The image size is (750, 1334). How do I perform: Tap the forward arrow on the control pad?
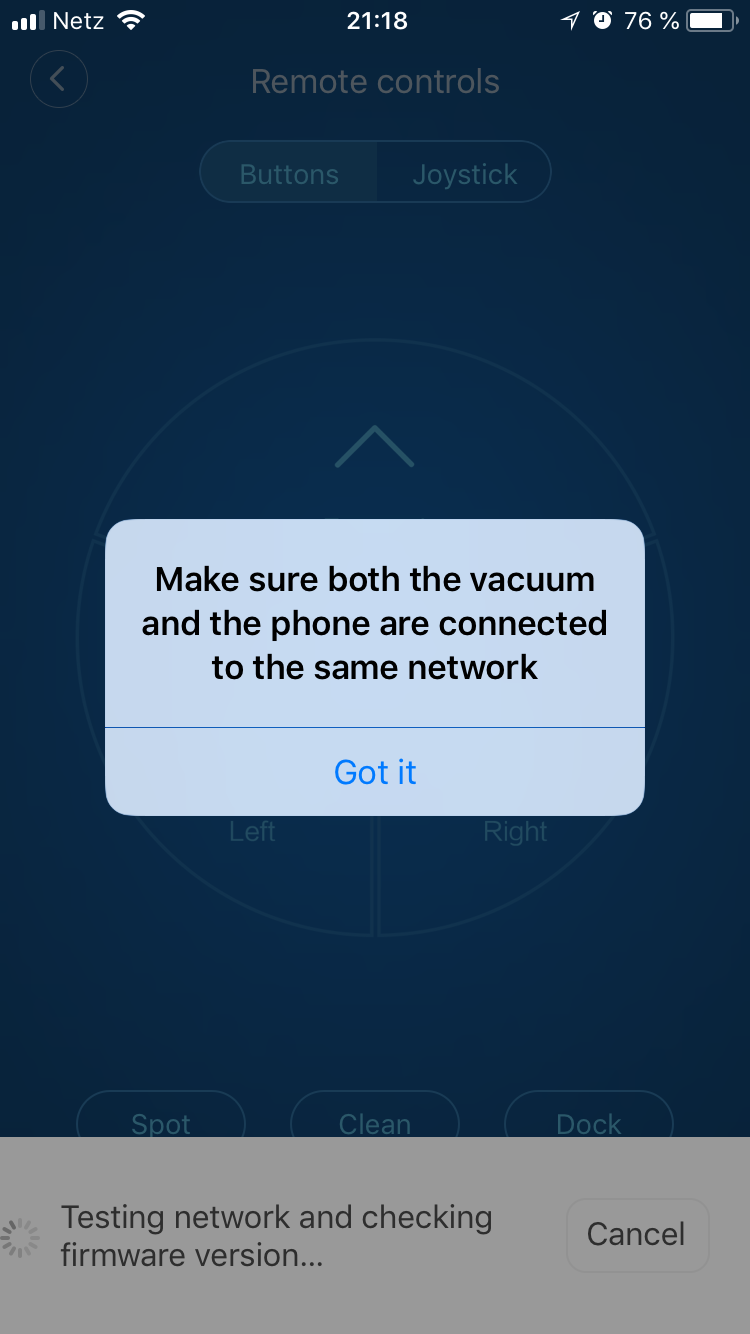tap(374, 447)
